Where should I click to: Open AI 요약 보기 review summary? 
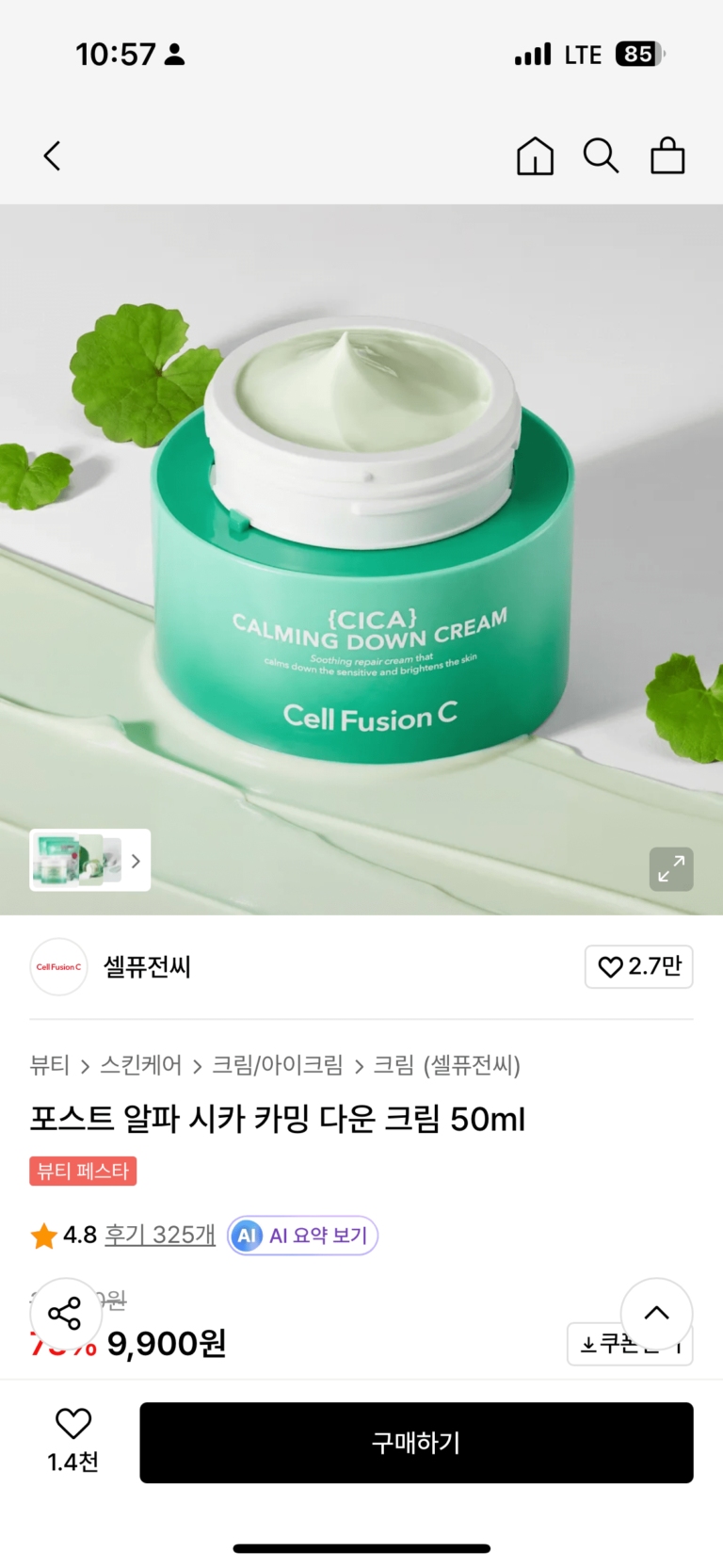[x=303, y=1236]
